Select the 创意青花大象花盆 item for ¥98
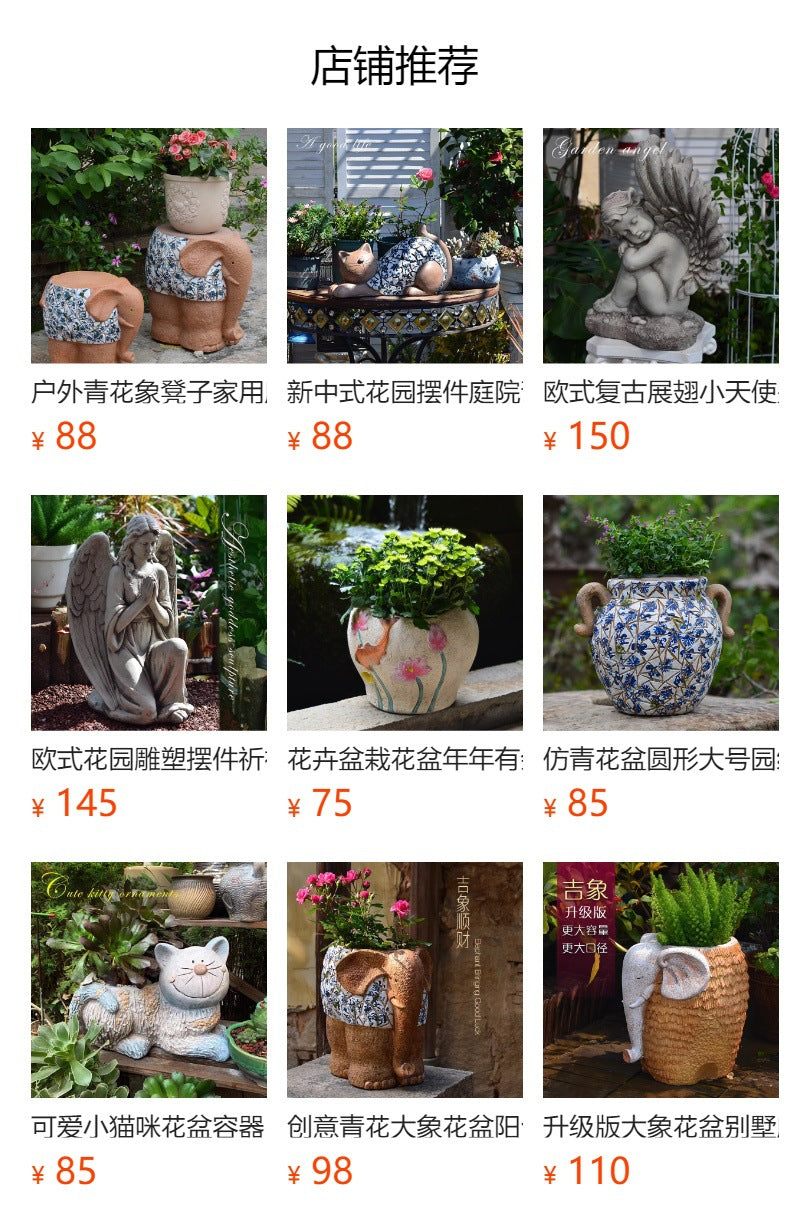This screenshot has width=790, height=1230. 404,980
